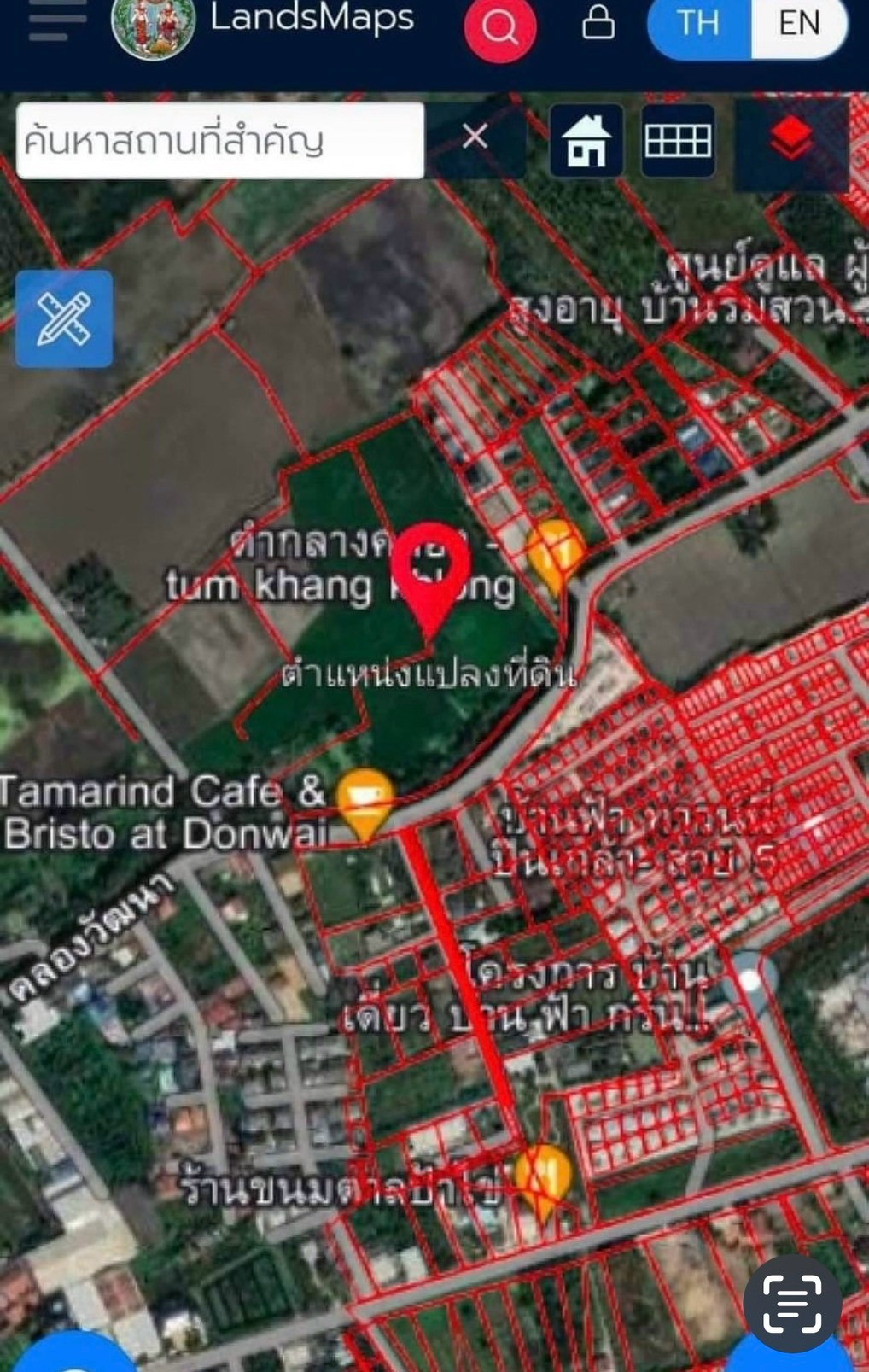Screen dimensions: 869x1372
Task: Tap the house icon button
Action: (x=586, y=141)
